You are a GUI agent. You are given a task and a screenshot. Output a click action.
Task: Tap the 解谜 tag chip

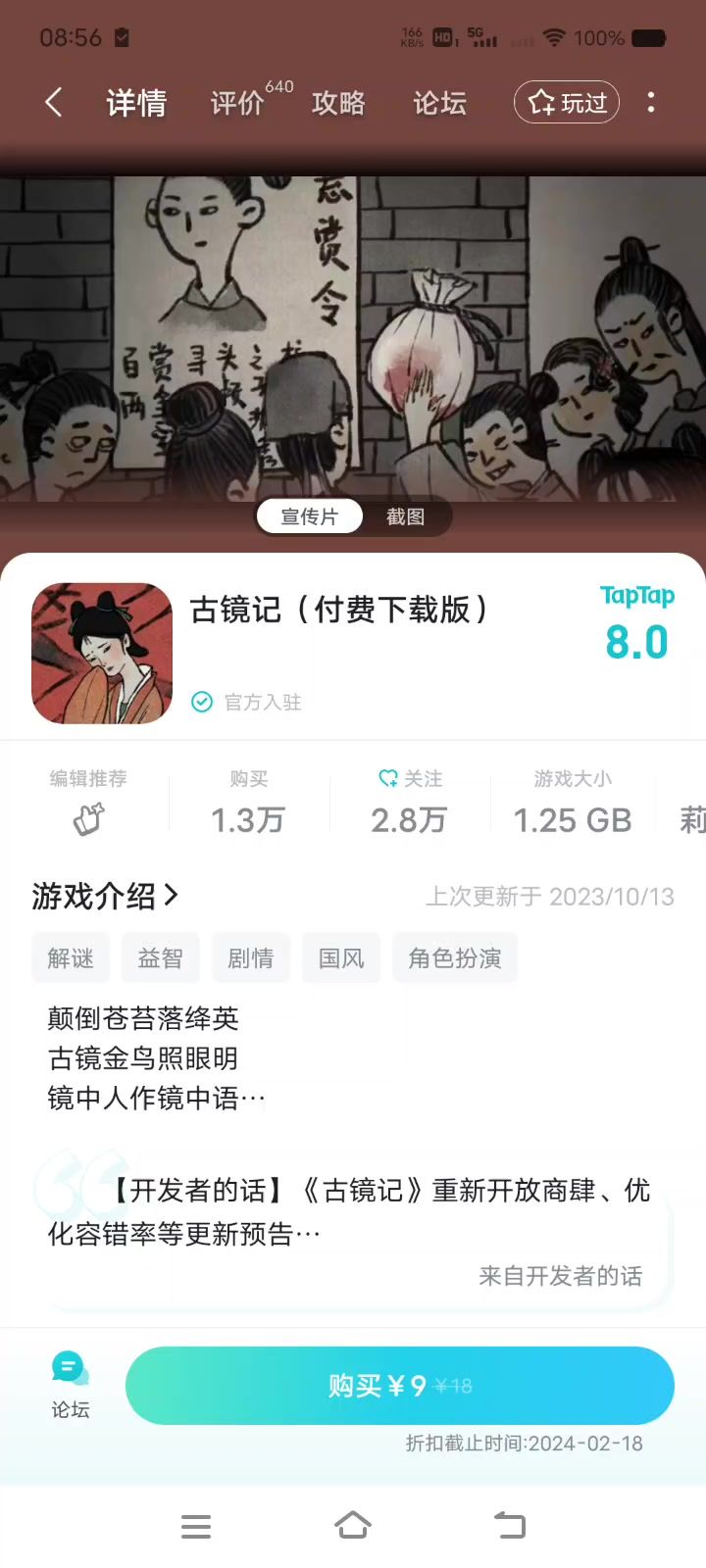(x=71, y=957)
